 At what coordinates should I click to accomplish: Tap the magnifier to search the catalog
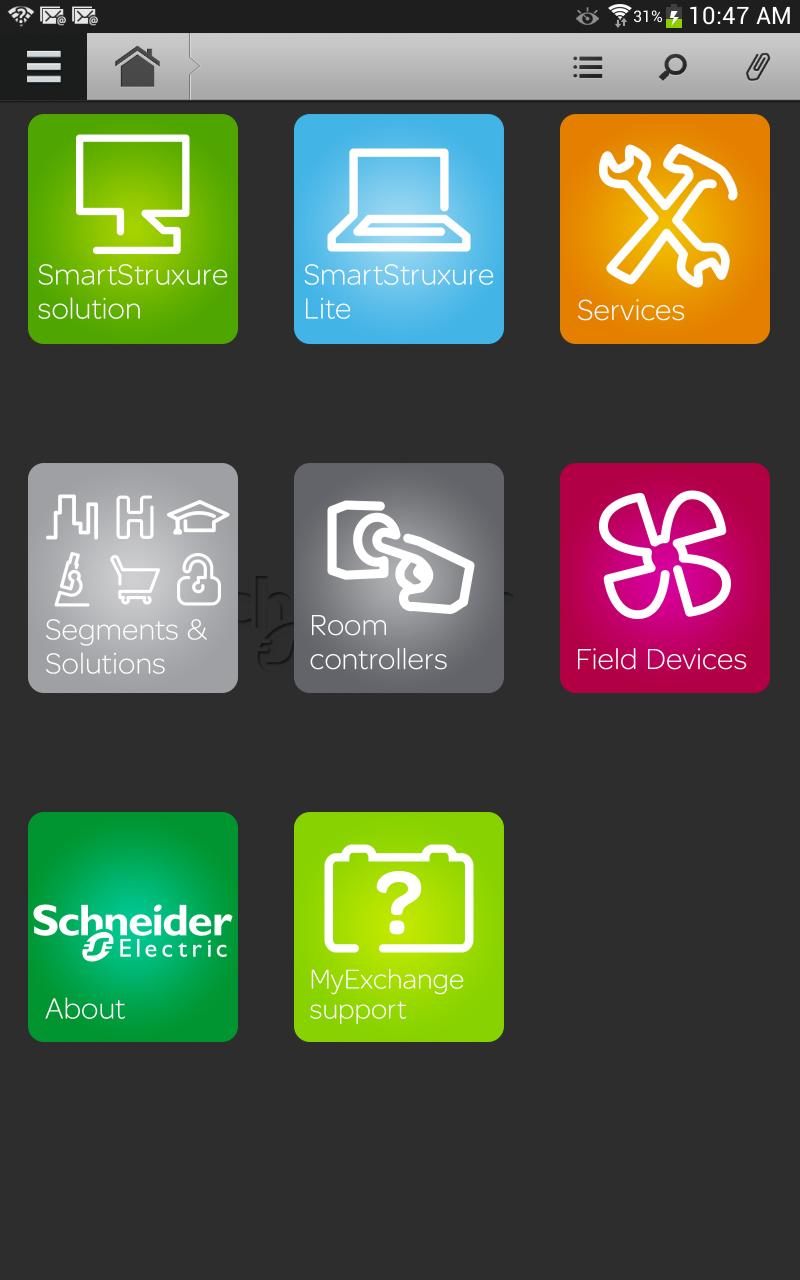pos(672,67)
